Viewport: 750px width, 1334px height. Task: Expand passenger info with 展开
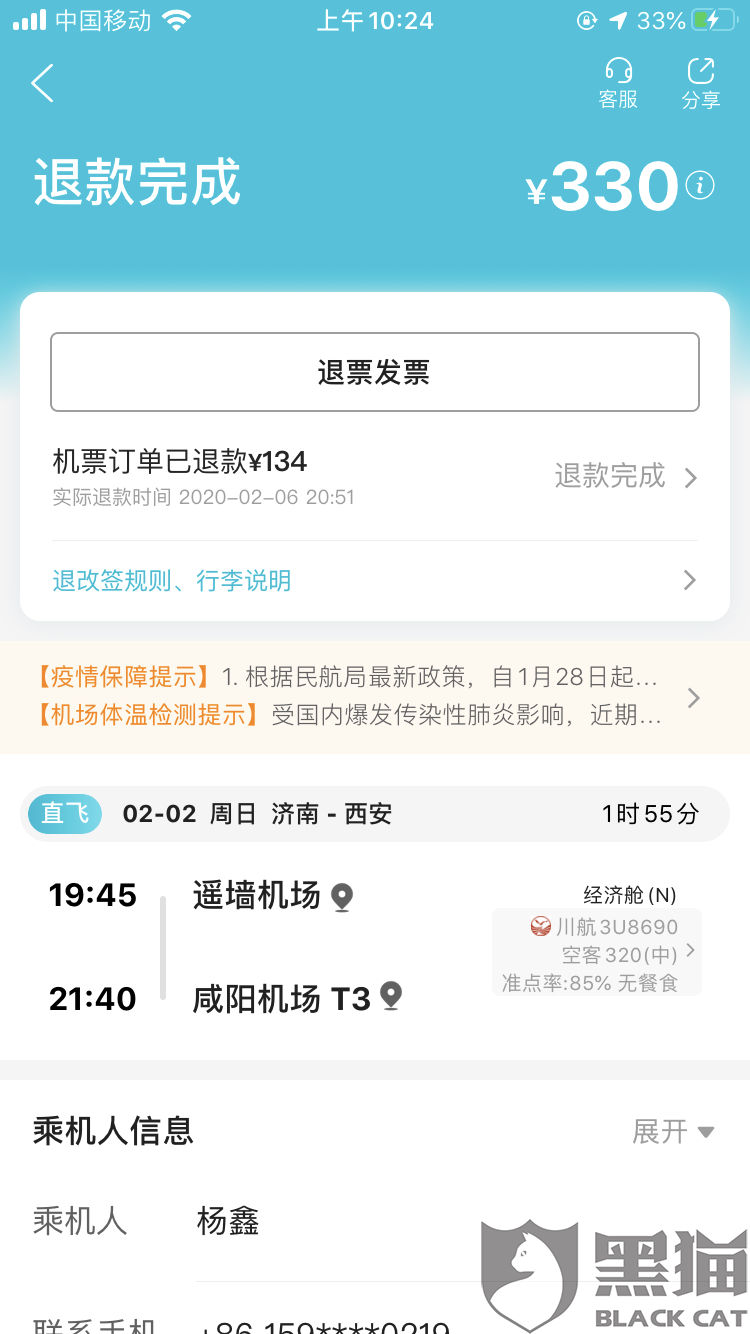(x=673, y=1132)
